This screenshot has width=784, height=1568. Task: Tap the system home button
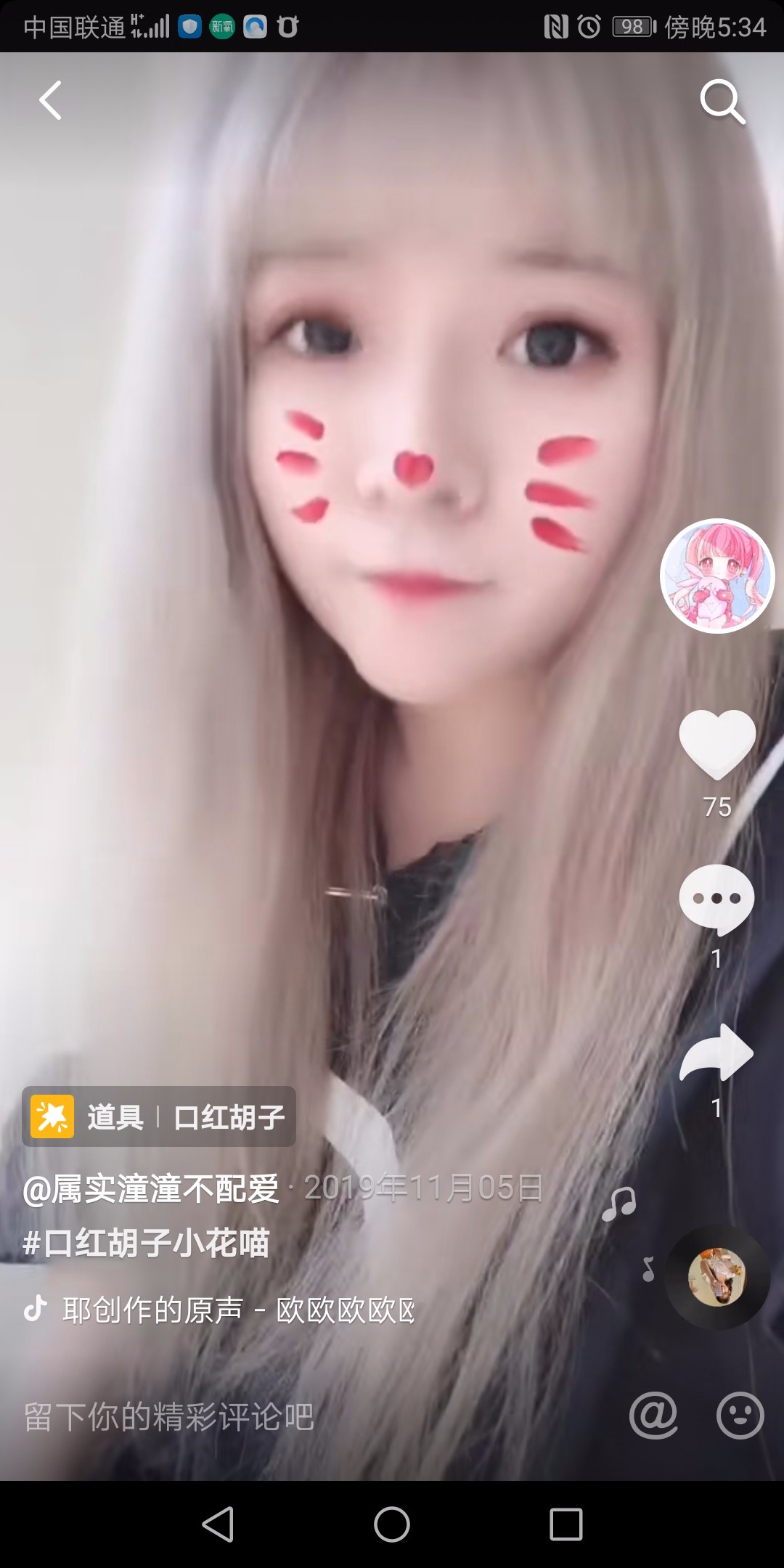(392, 1524)
